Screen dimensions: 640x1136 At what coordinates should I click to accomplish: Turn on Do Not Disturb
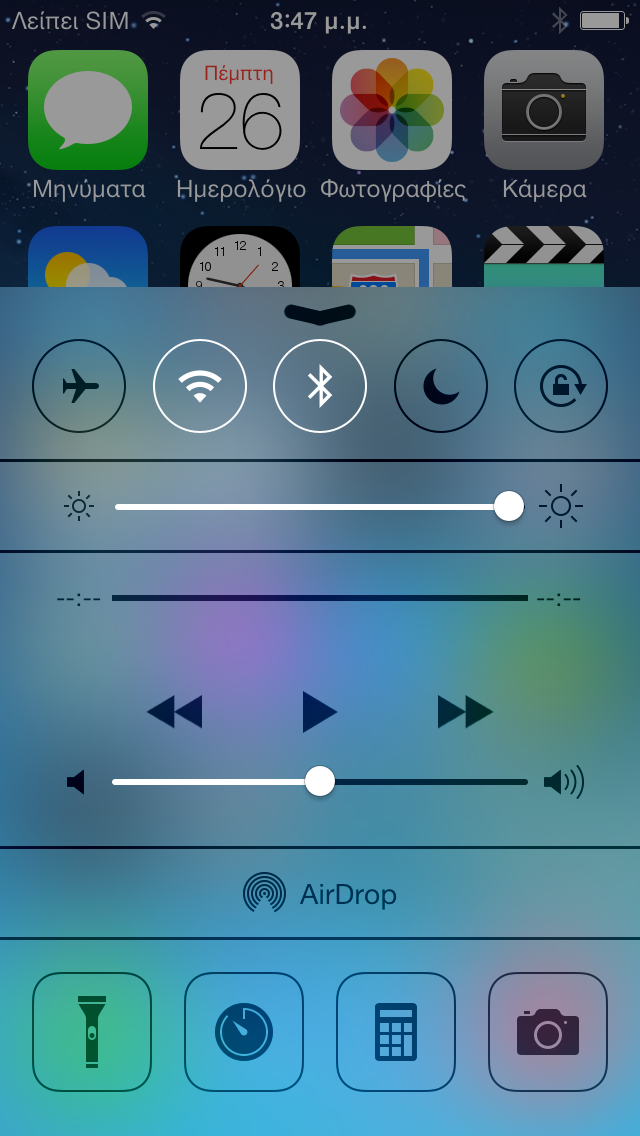click(440, 386)
